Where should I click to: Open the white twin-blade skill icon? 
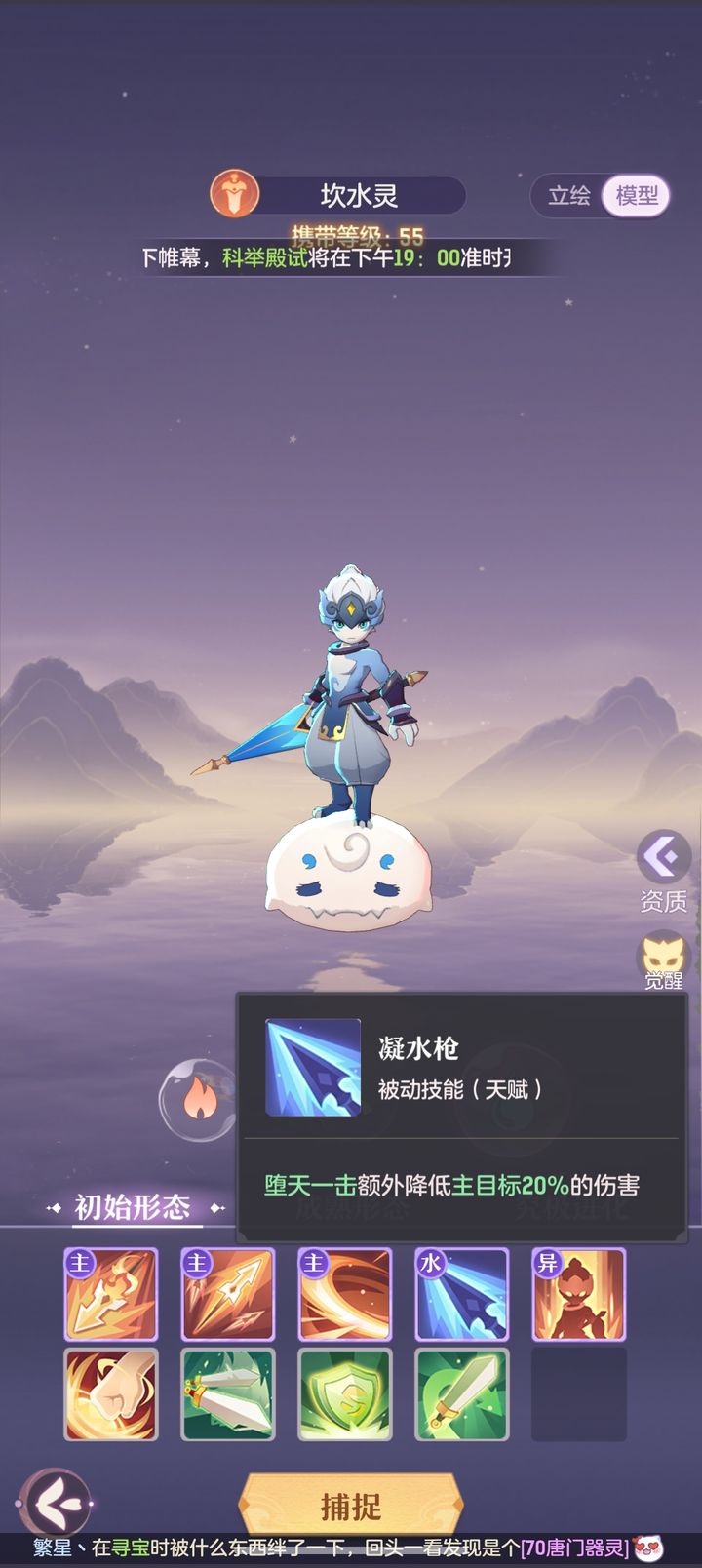[228, 1394]
